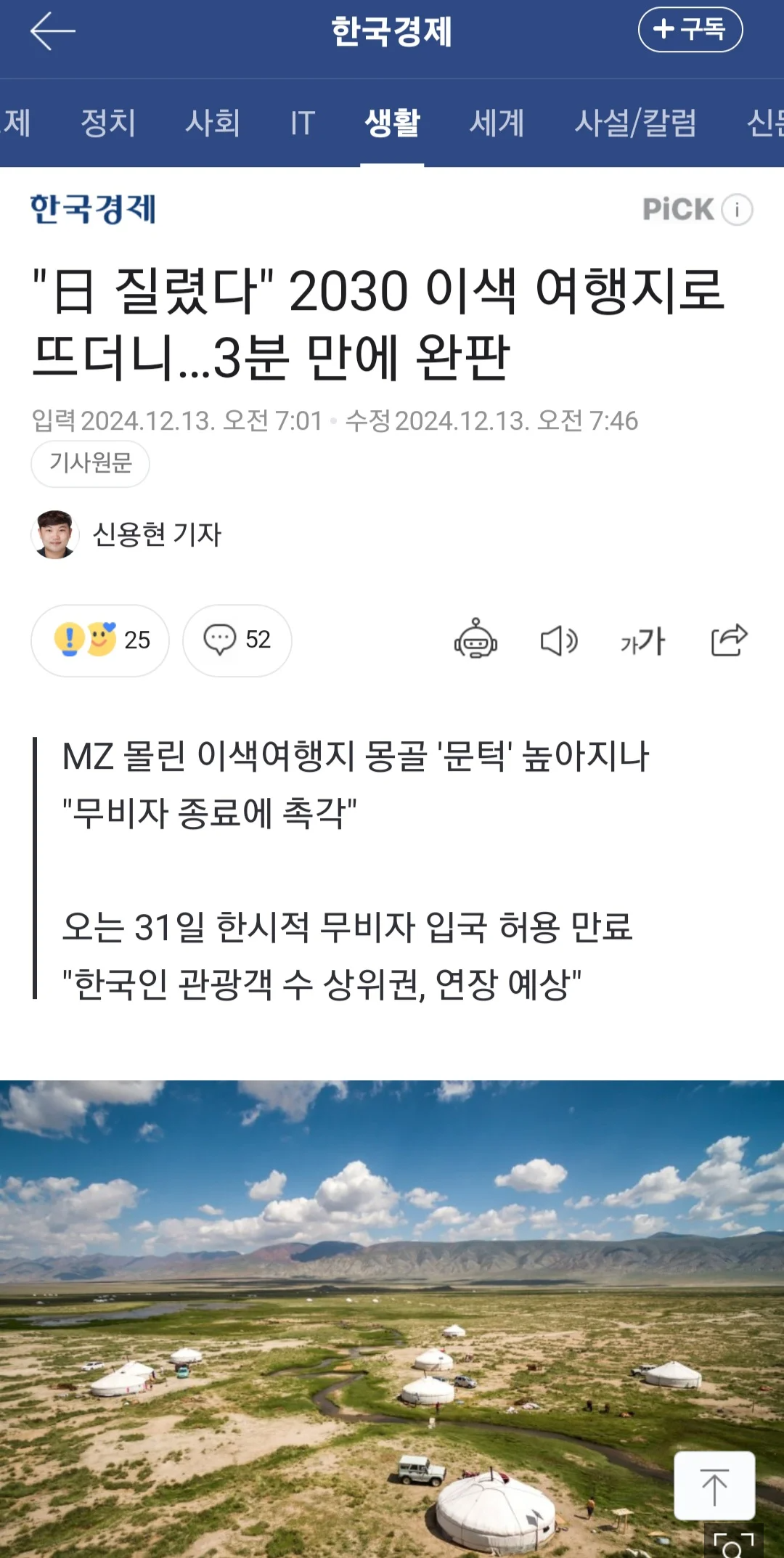Subscribe with the 구독 button
This screenshot has width=784, height=1558.
690,30
